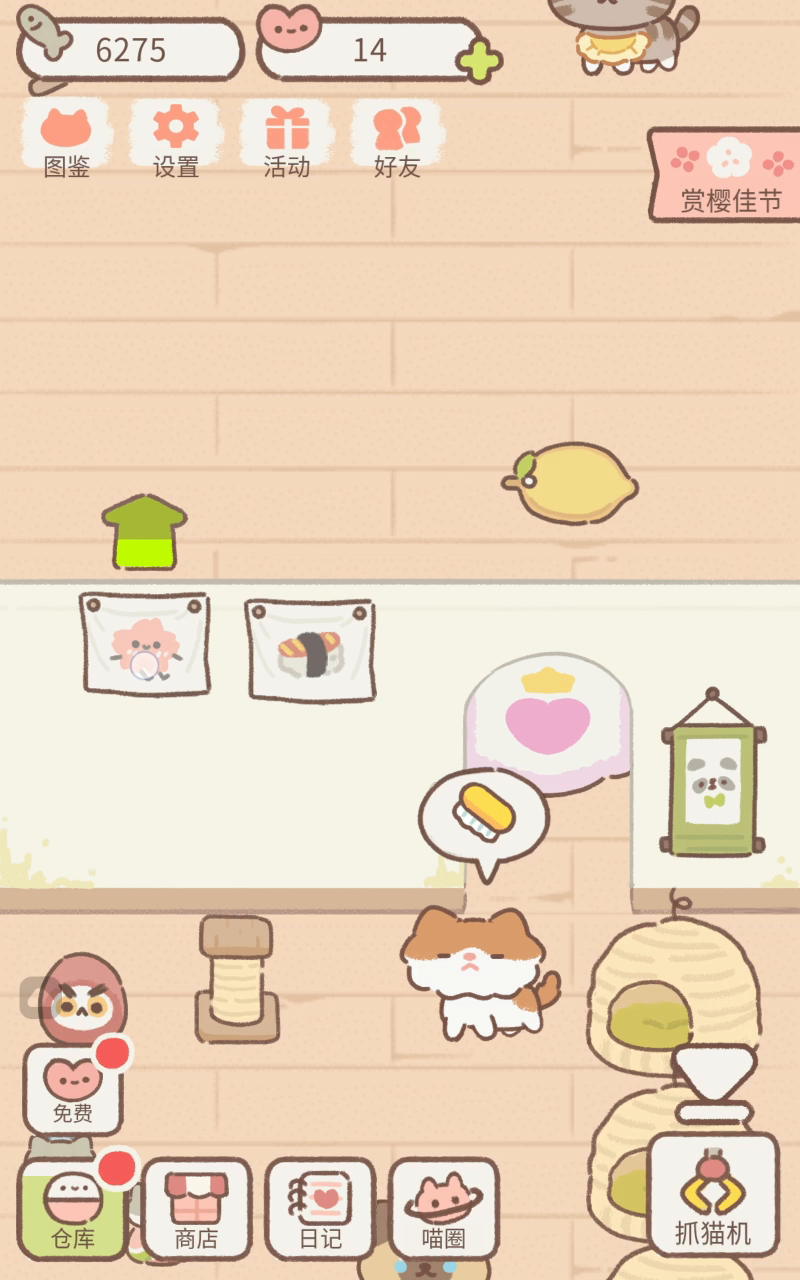Tap the green up arrow to go upstairs
The image size is (800, 1280).
pyautogui.click(x=145, y=531)
